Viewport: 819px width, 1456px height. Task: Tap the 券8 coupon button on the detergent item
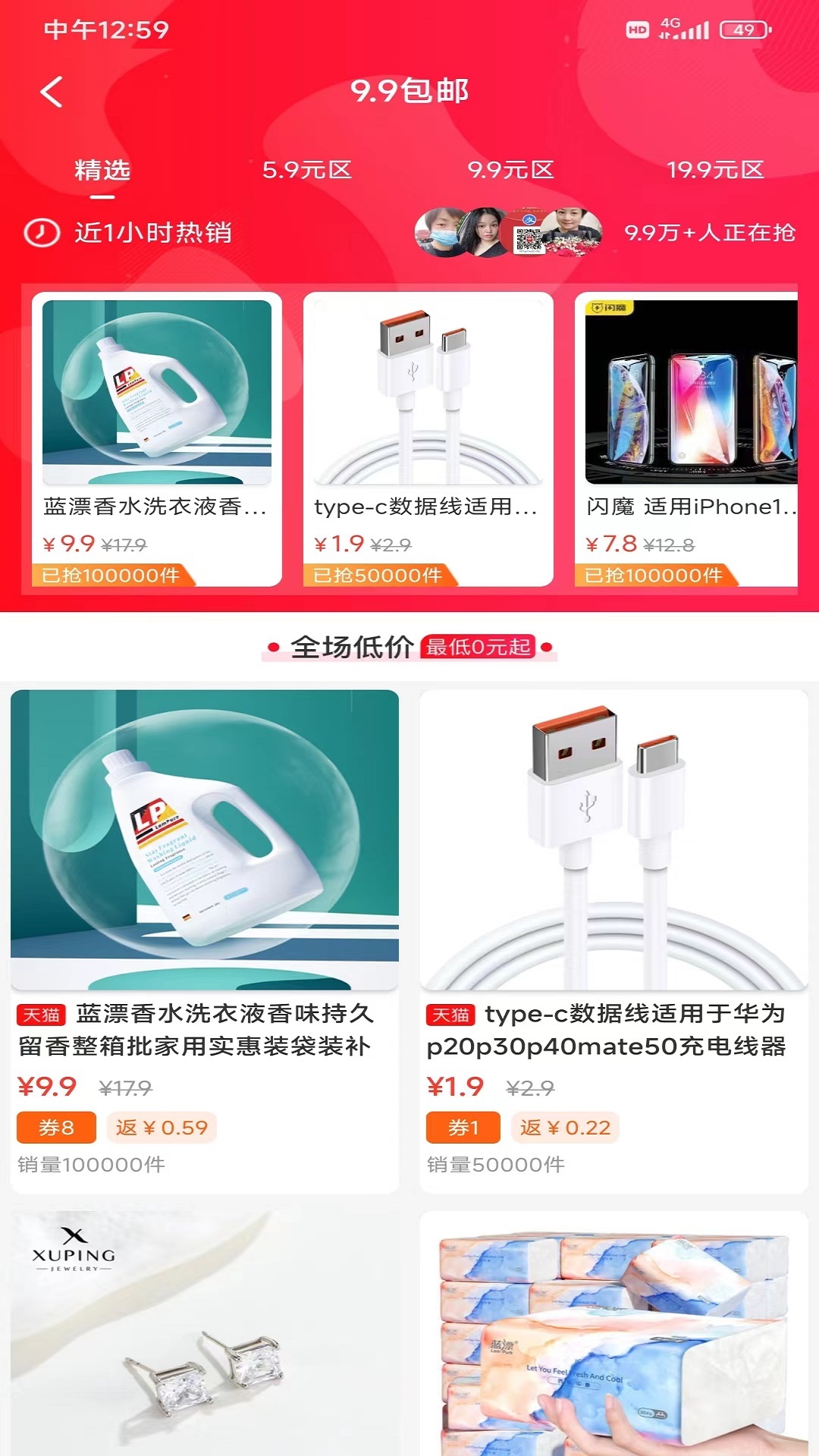click(57, 1128)
